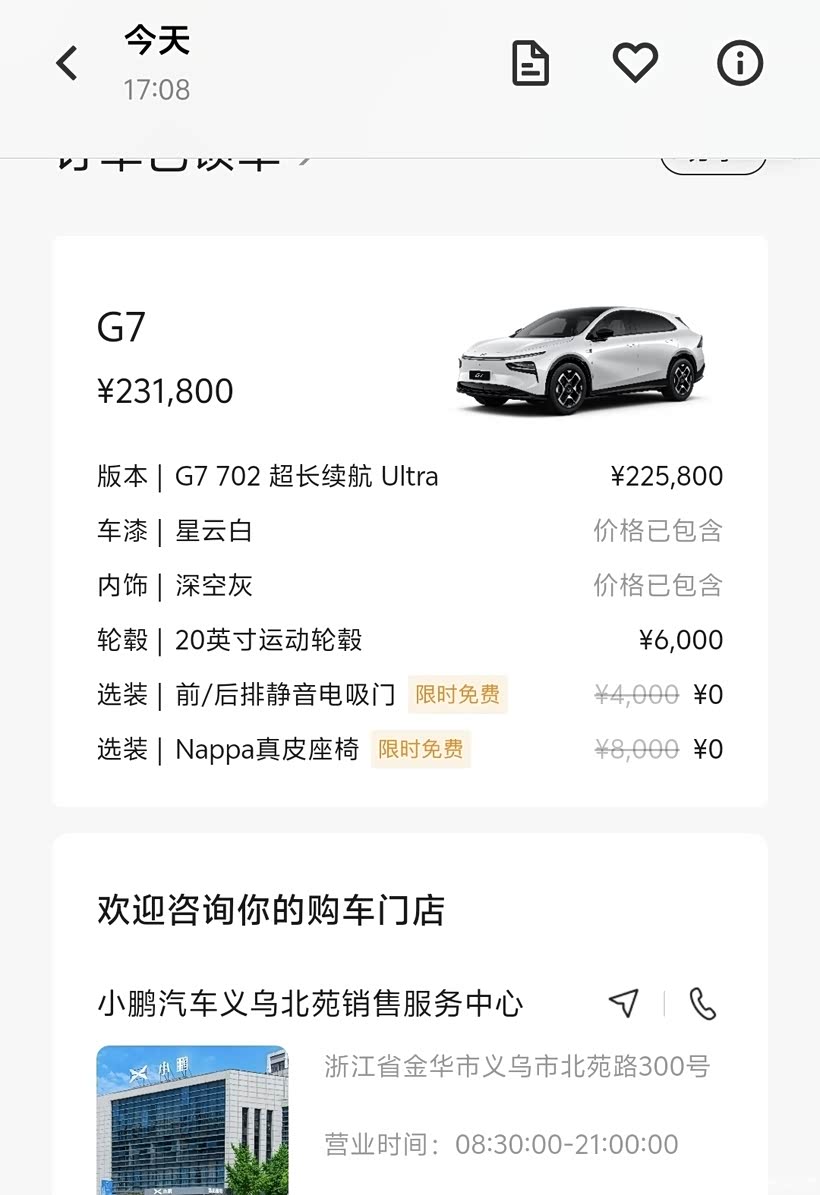Viewport: 820px width, 1195px height.
Task: Open the photo details info icon
Action: point(740,64)
